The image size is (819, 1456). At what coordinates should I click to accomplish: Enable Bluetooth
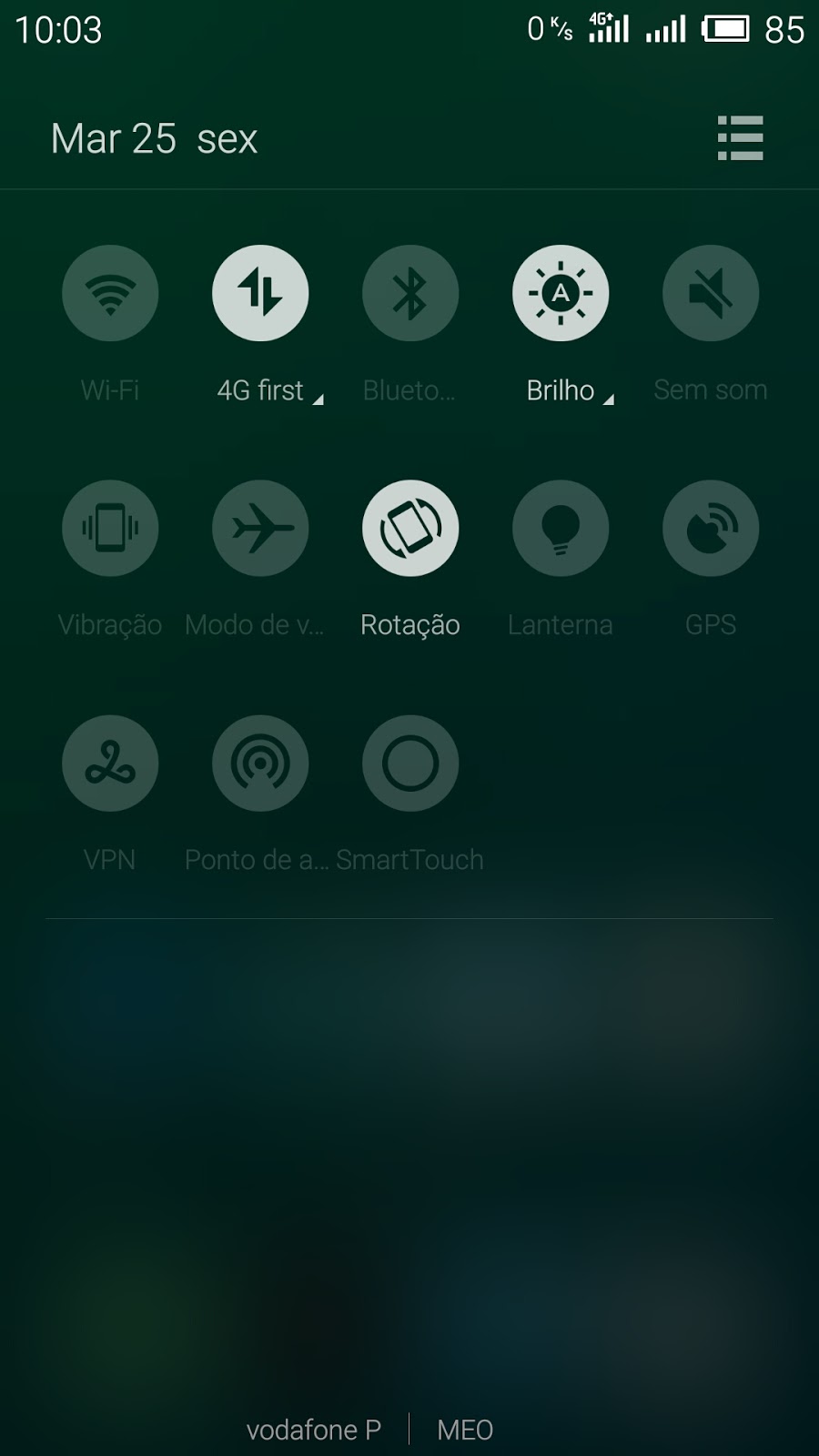(410, 293)
